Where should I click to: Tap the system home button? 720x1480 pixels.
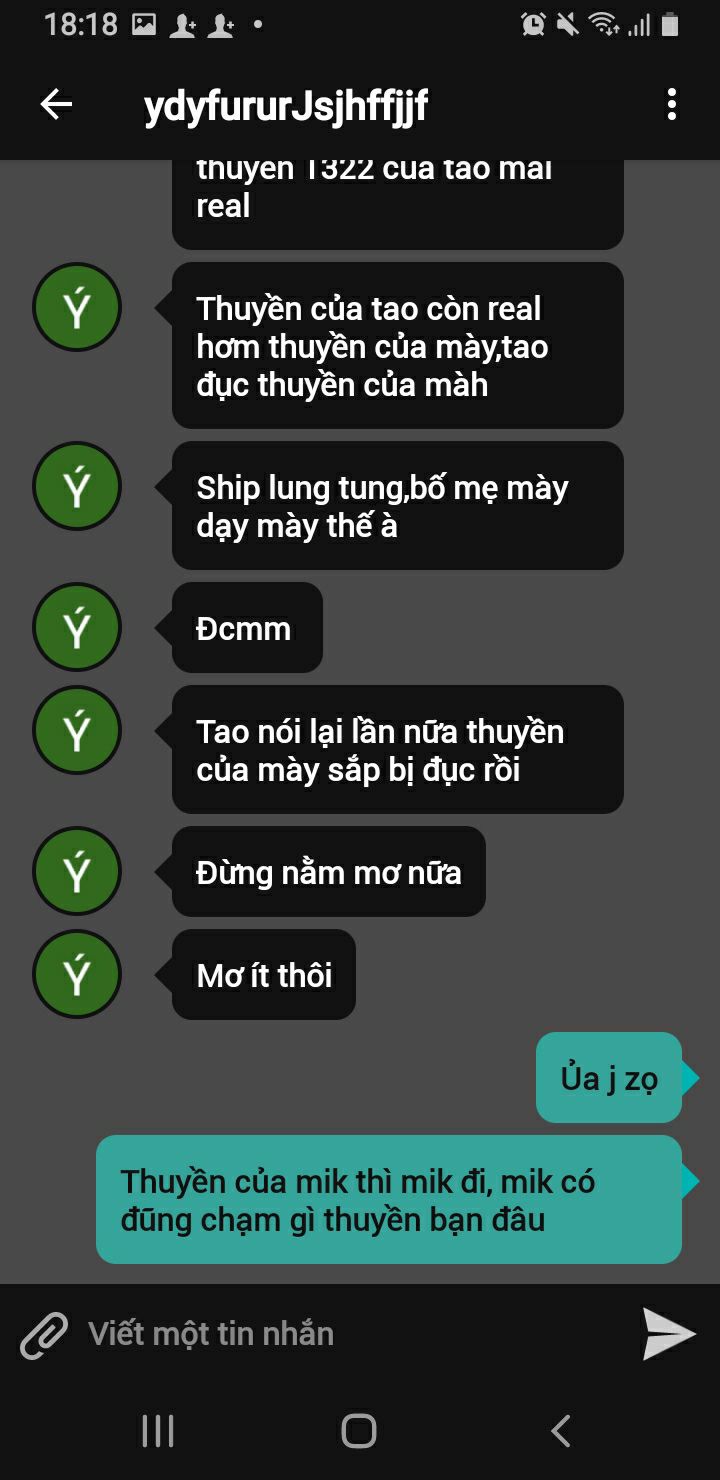click(x=359, y=1431)
